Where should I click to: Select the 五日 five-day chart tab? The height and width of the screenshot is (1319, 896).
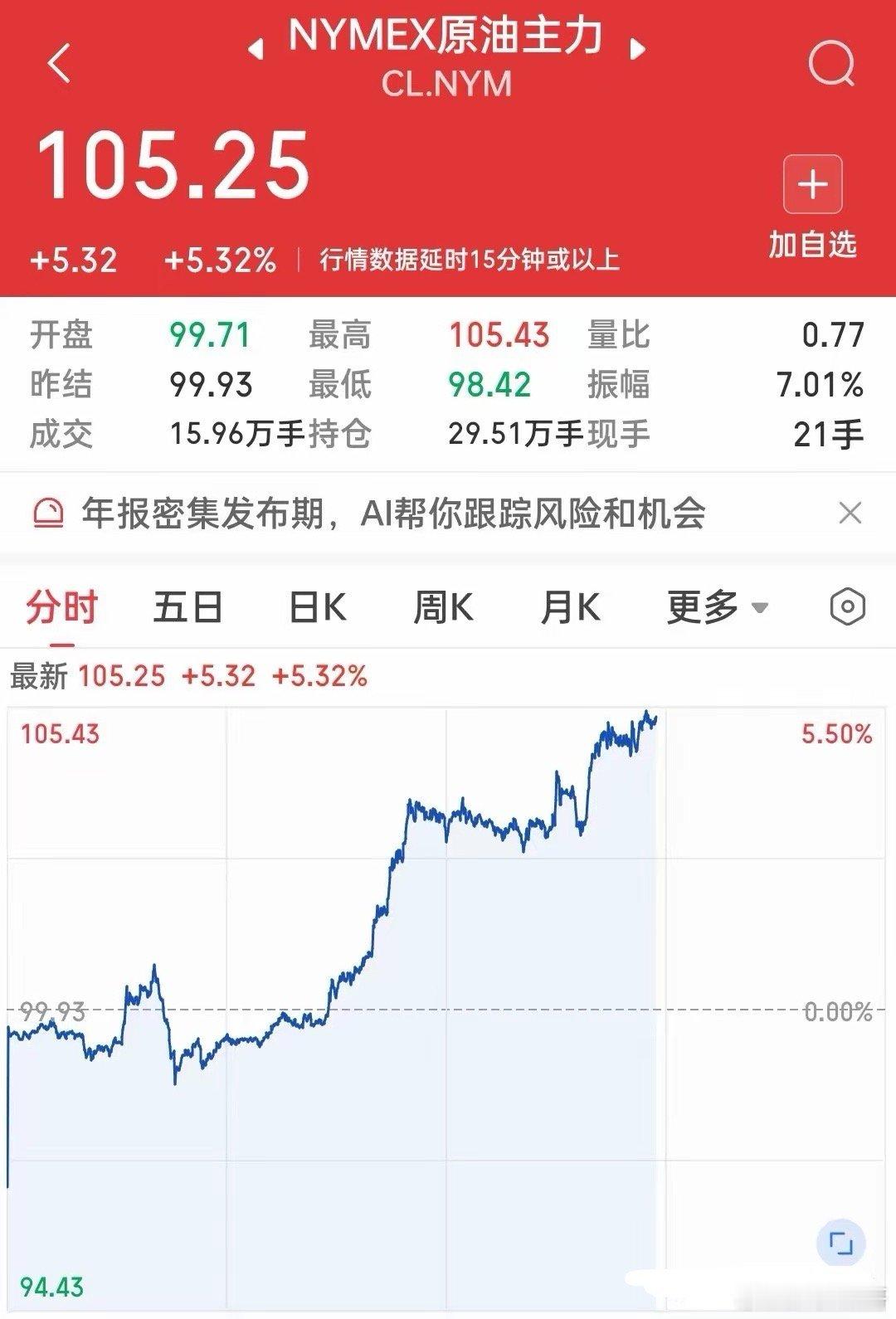point(187,606)
